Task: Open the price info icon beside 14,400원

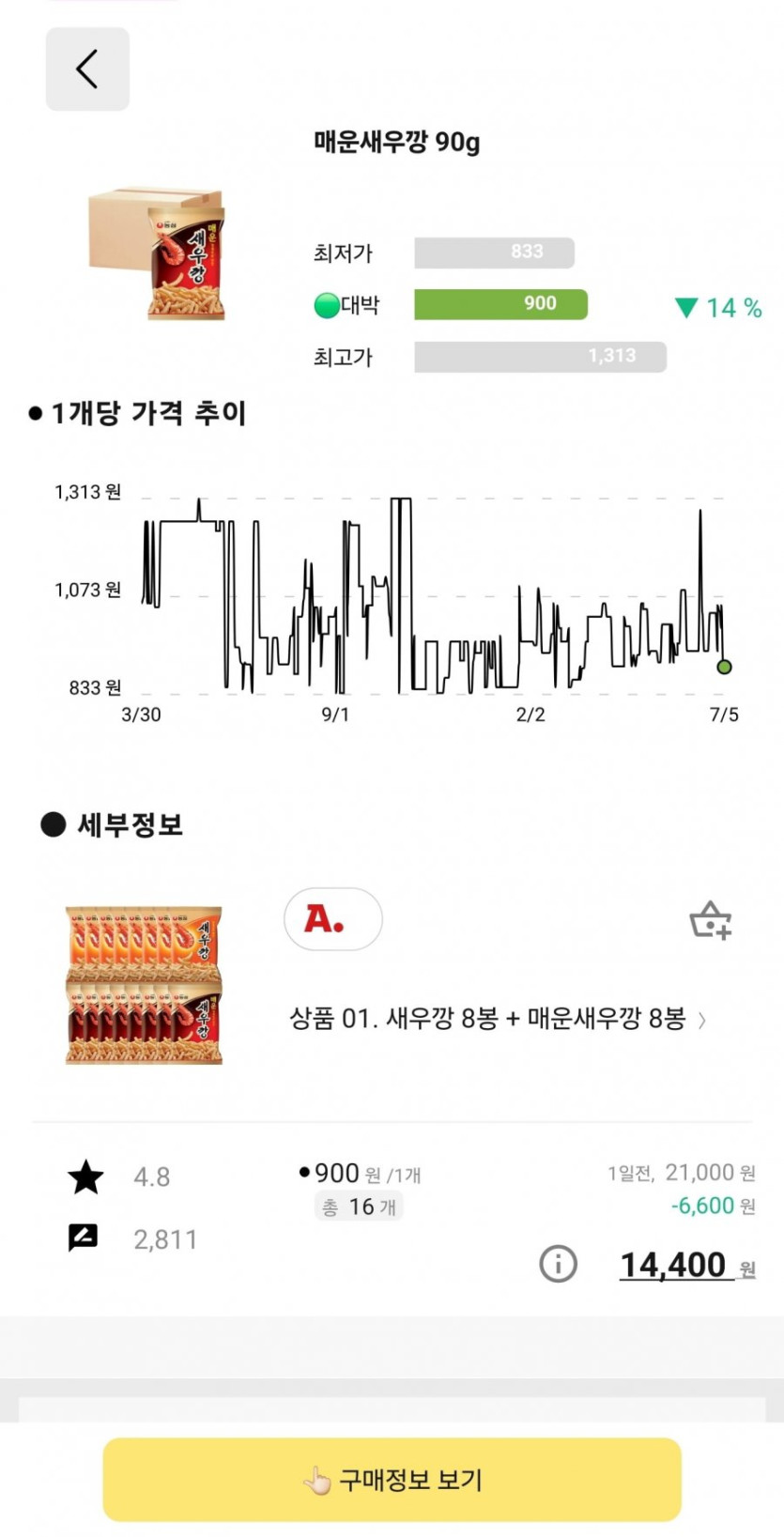Action: point(558,1264)
